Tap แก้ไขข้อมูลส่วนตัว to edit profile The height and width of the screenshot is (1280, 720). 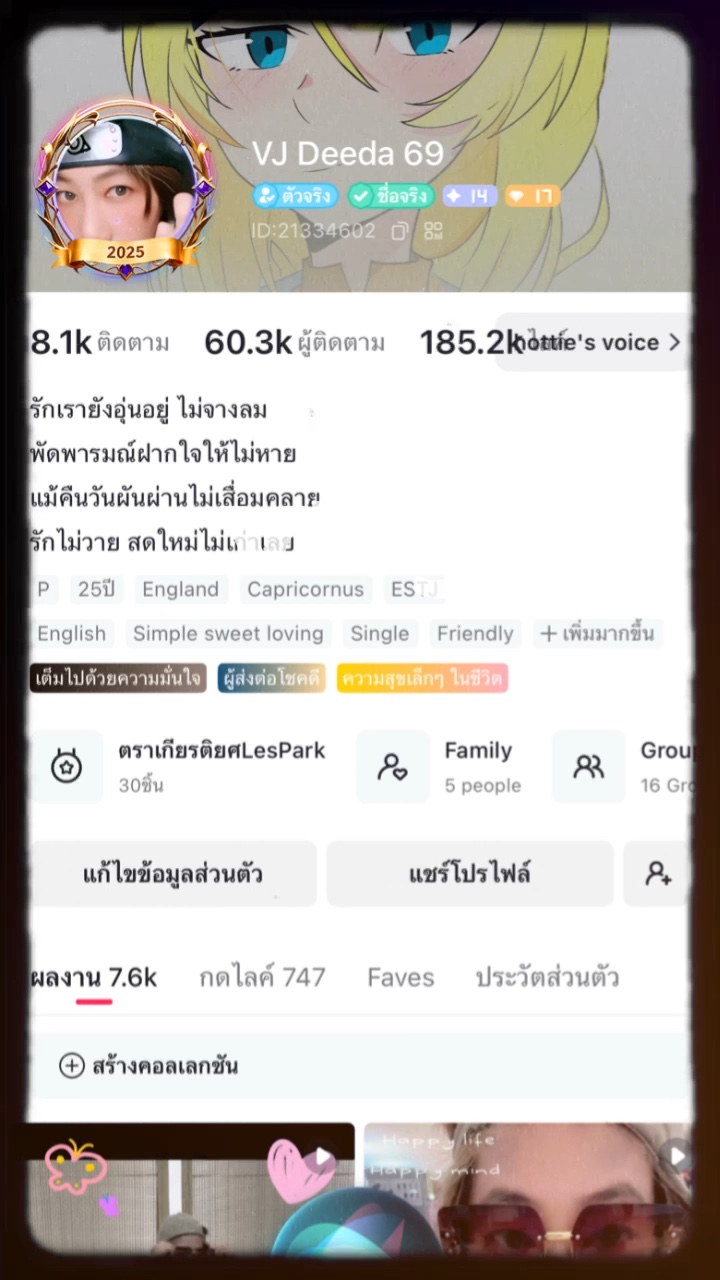(x=173, y=873)
